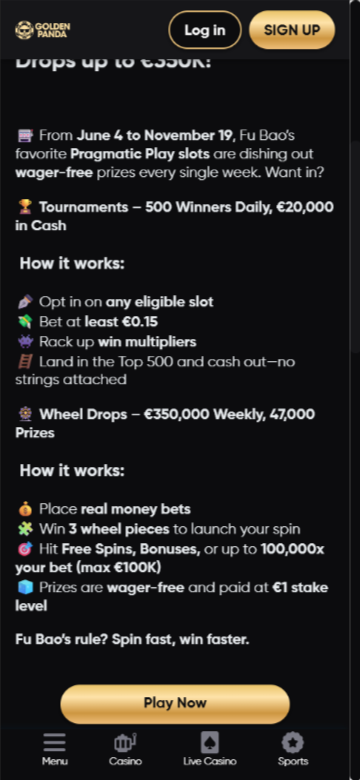Tap the Log in button
360x780 pixels.
point(205,30)
